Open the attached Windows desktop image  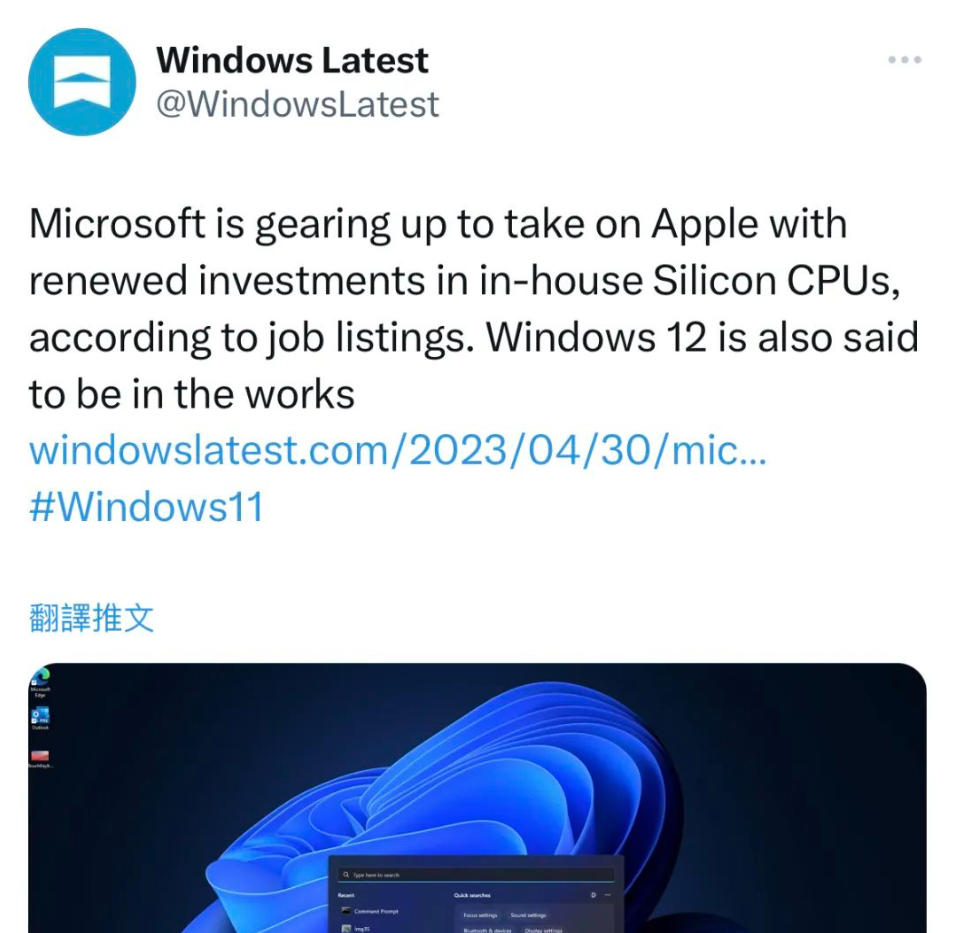(477, 798)
